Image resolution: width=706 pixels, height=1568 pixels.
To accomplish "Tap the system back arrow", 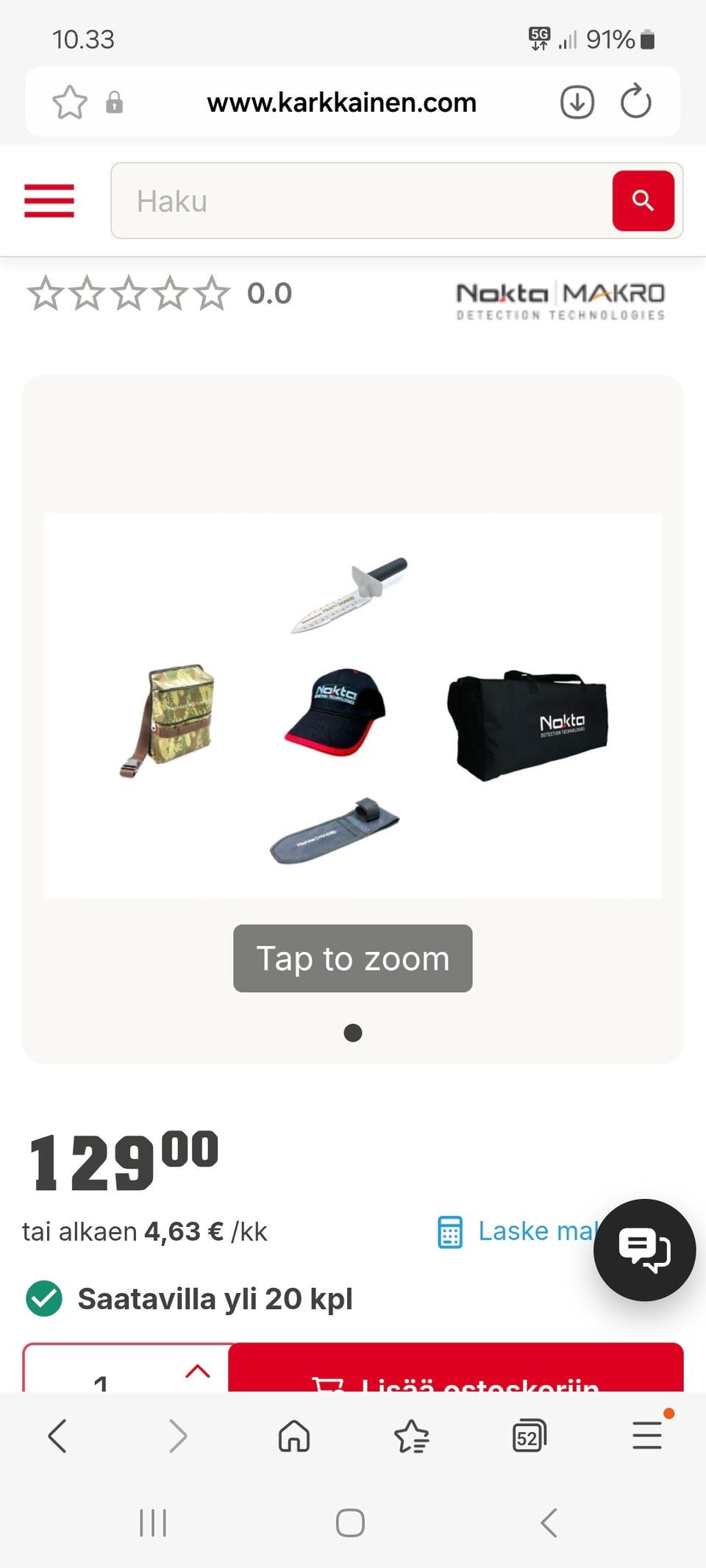I will [549, 1522].
